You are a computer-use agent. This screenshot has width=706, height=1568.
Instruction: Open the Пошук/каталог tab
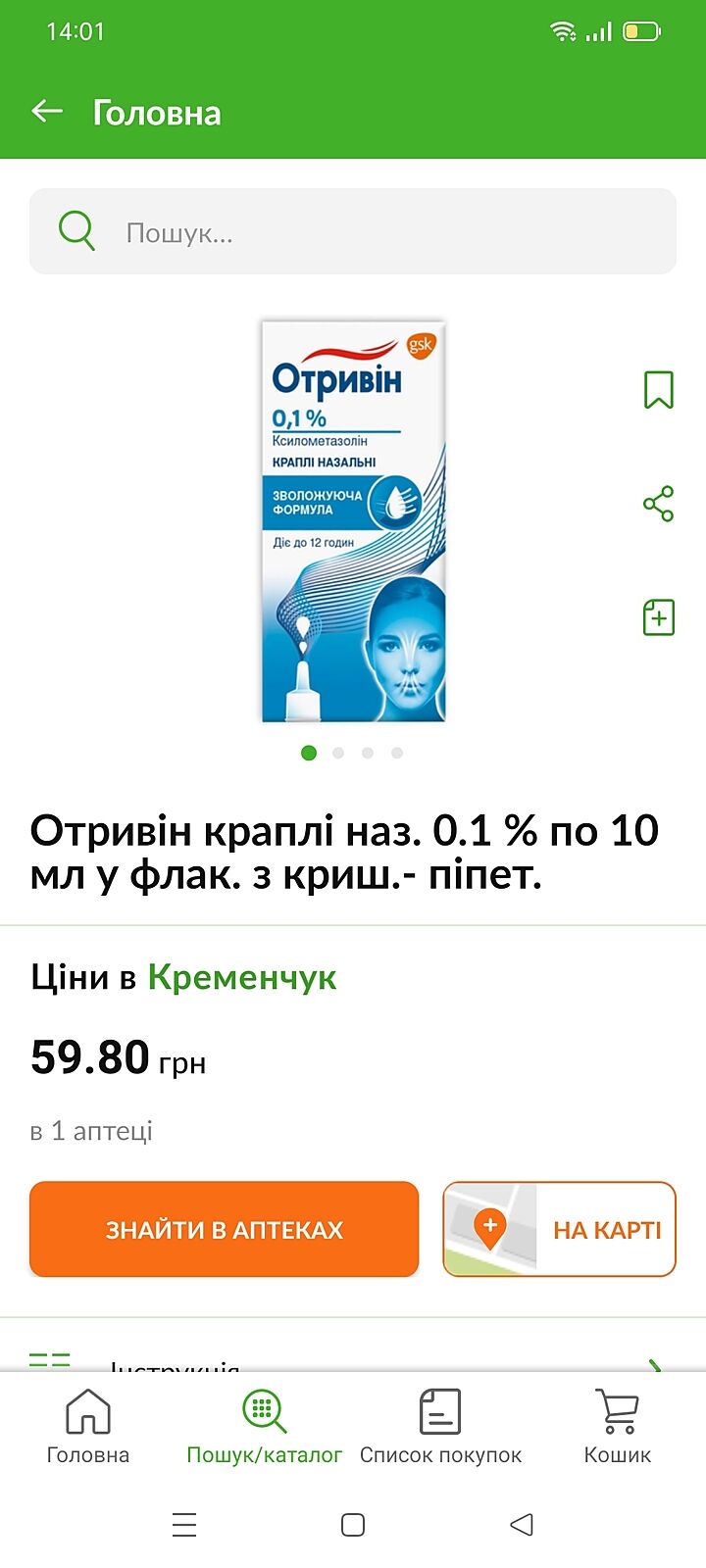[x=264, y=1426]
